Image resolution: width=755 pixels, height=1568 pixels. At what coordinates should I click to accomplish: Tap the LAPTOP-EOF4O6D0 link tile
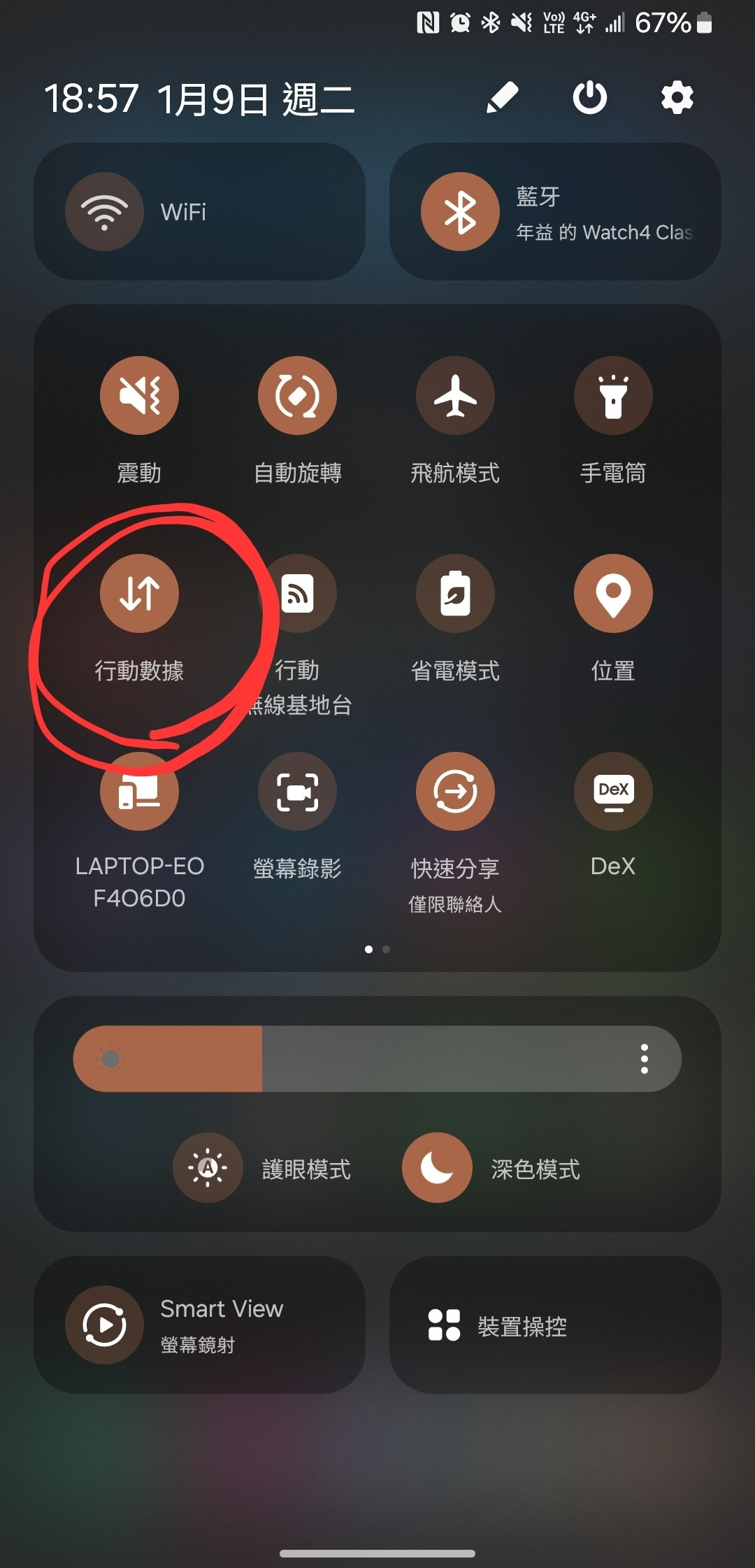(139, 791)
